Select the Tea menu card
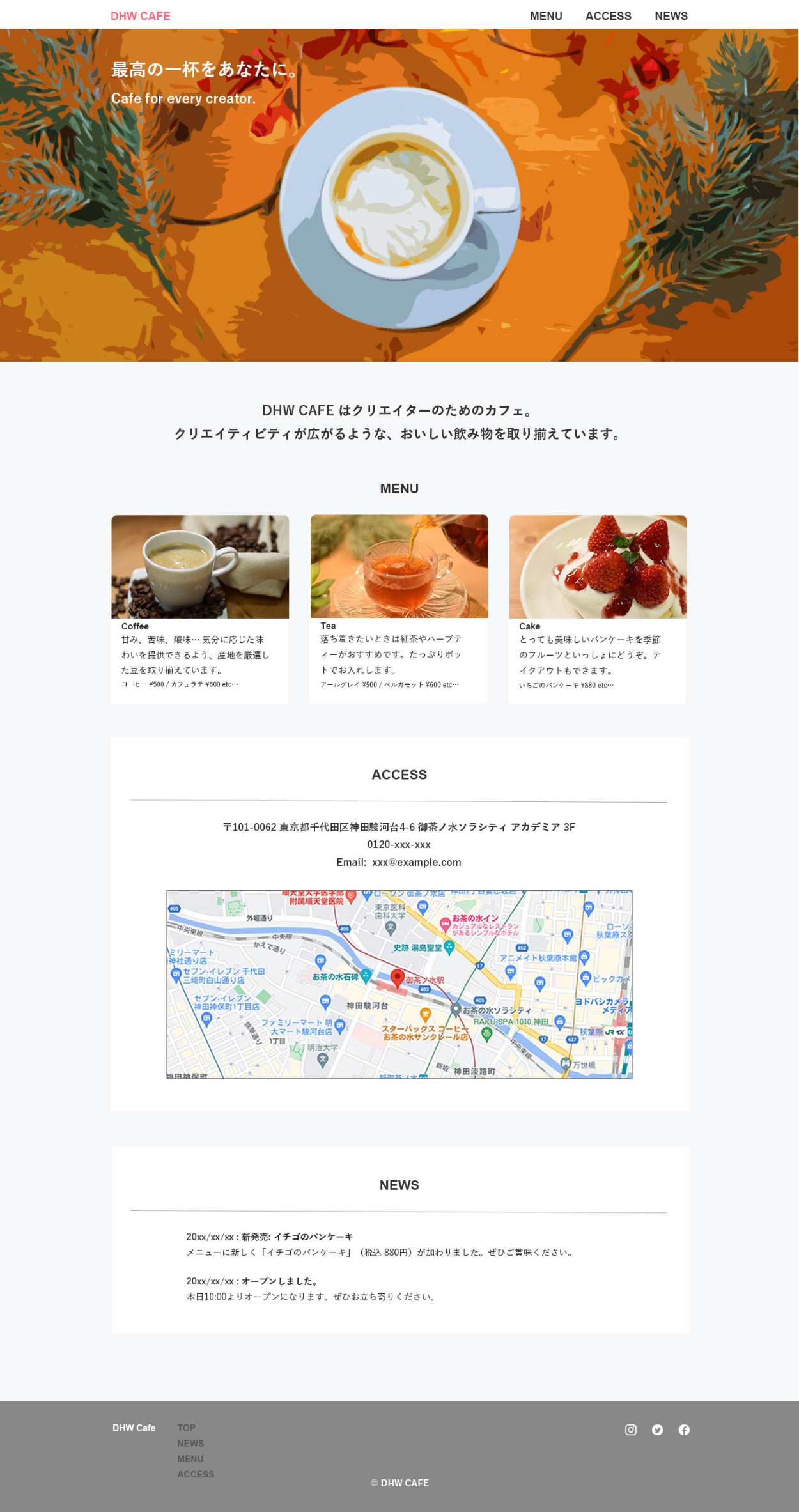The image size is (799, 1512). pos(399,607)
